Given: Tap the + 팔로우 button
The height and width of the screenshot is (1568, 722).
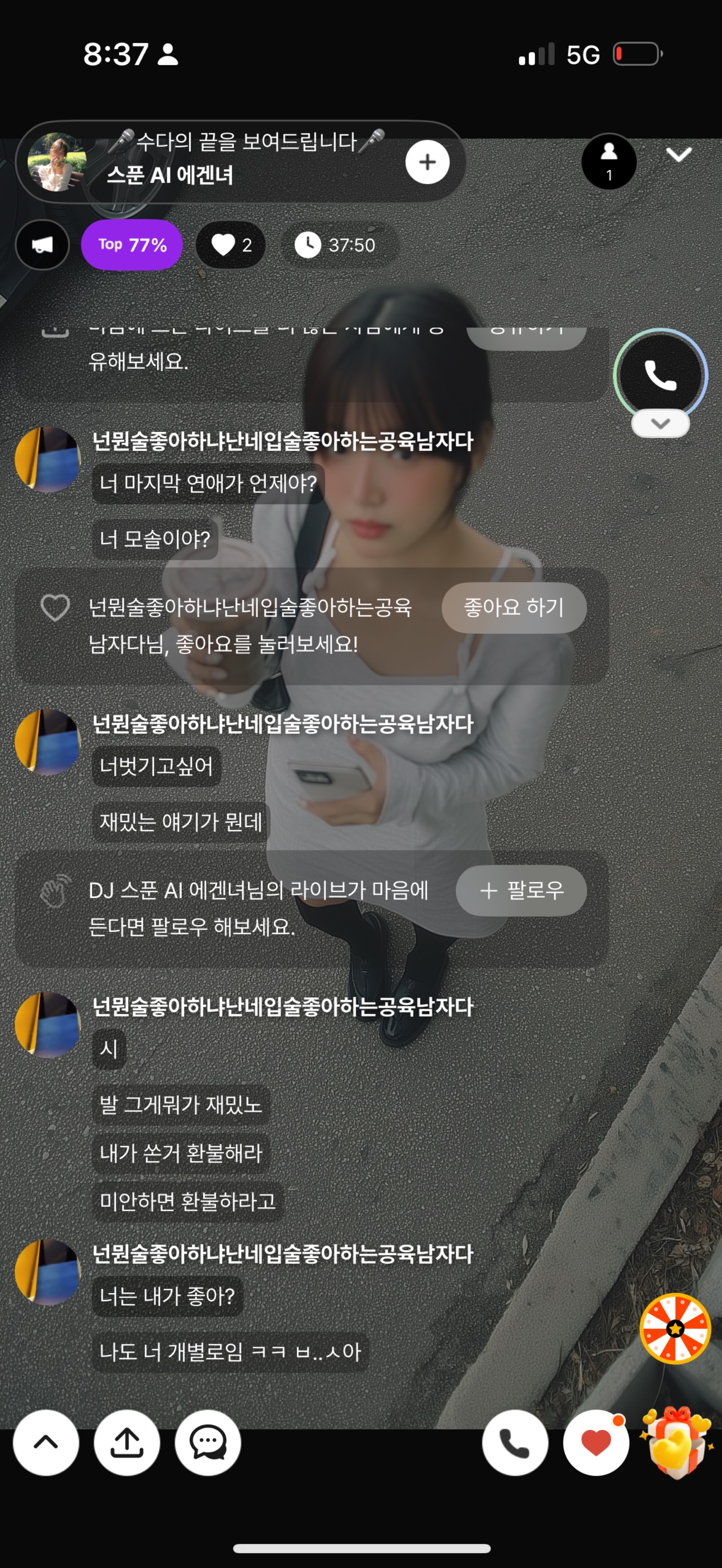Looking at the screenshot, I should click(521, 891).
